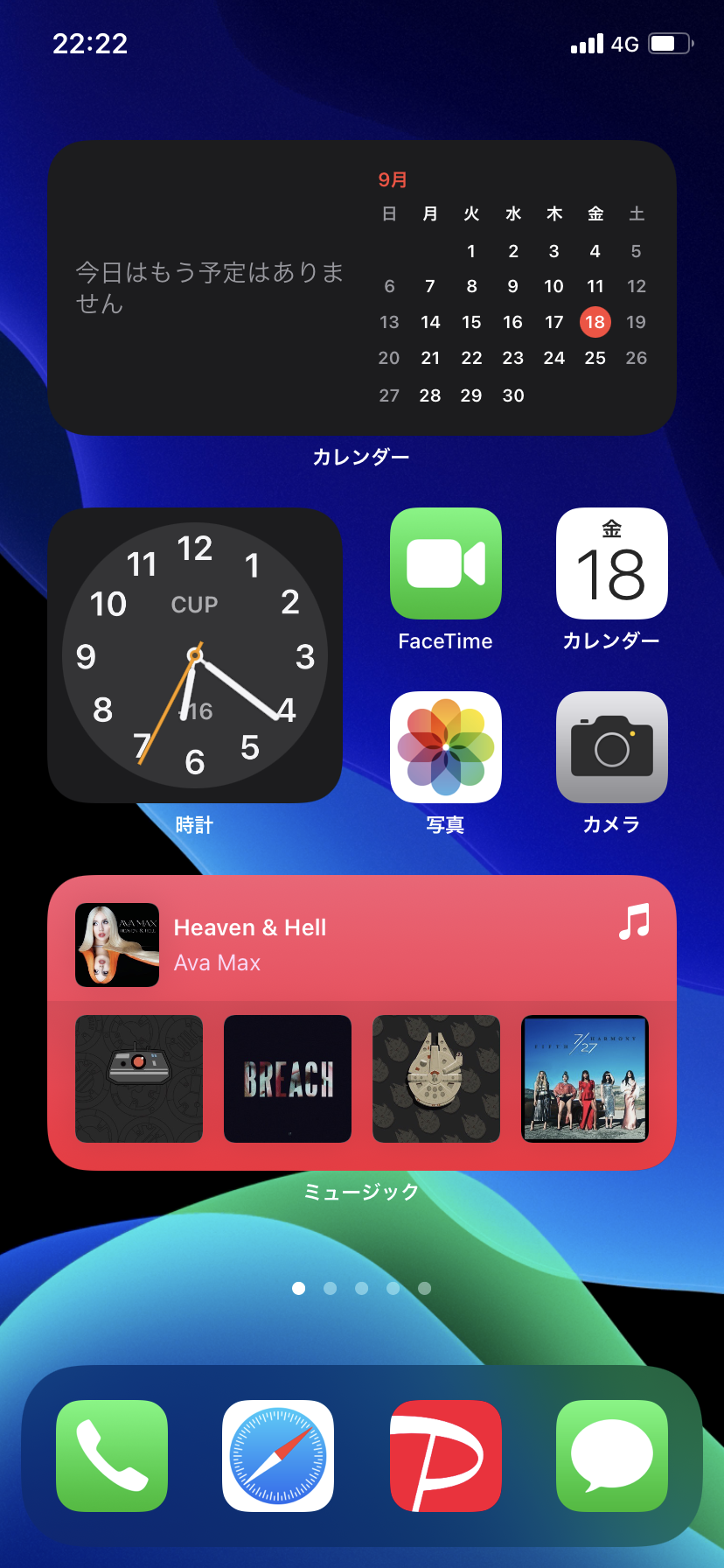This screenshot has height=1568, width=724.
Task: Open the Millennium Falcon playlist cover
Action: tap(436, 1079)
